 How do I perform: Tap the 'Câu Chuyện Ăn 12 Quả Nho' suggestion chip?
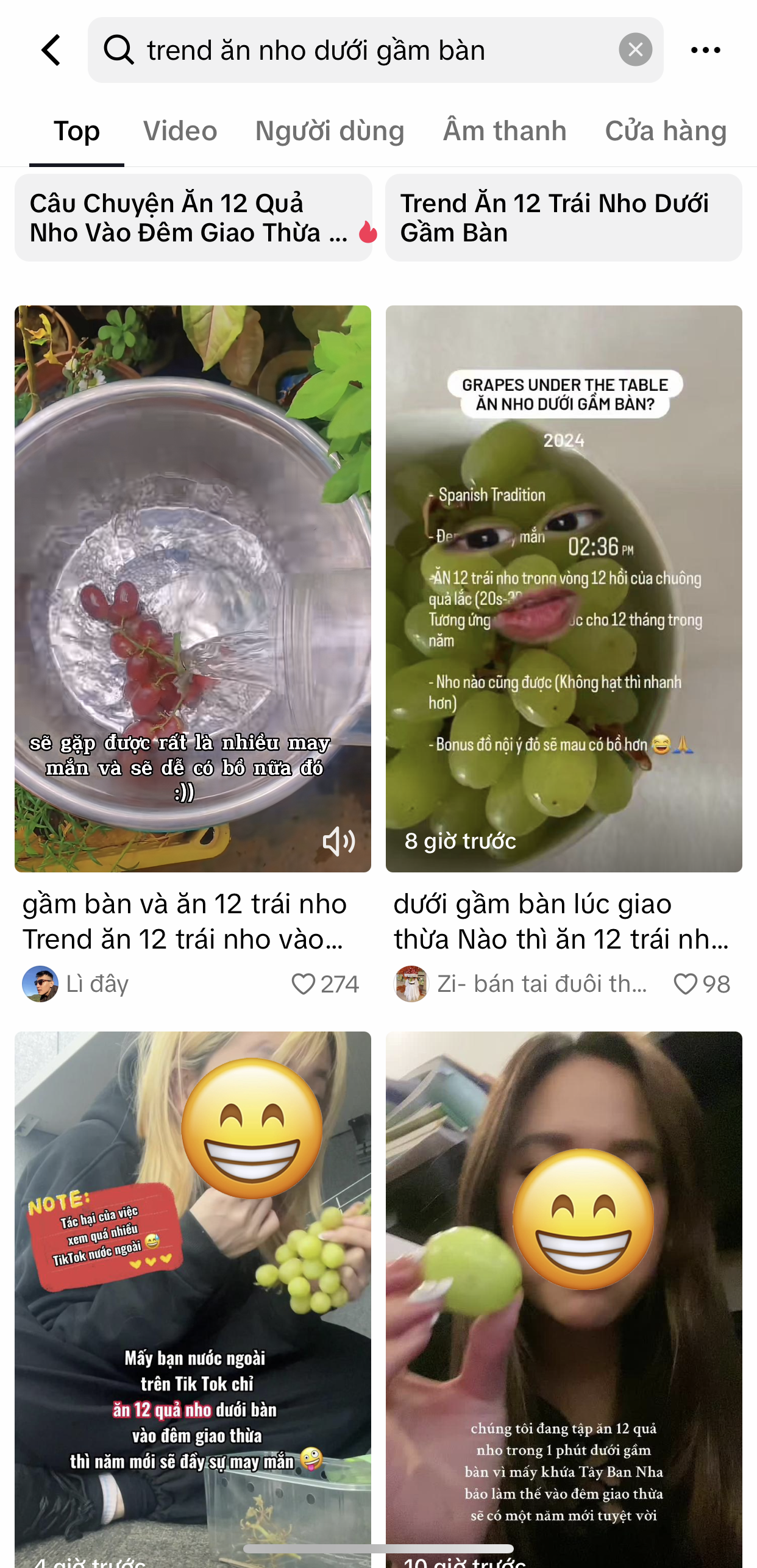pyautogui.click(x=194, y=217)
